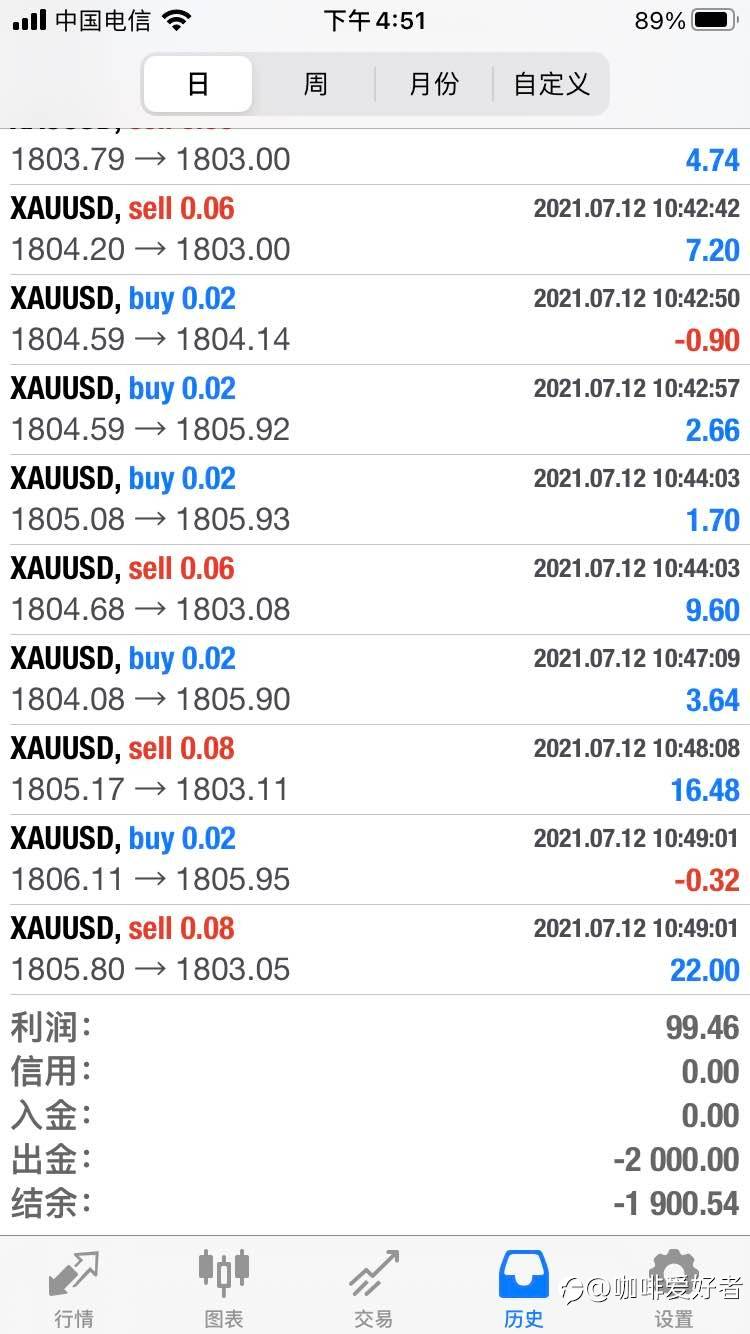The image size is (750, 1334).
Task: Tap the sell 0.08 trade with 16.48 profit
Action: click(x=375, y=770)
